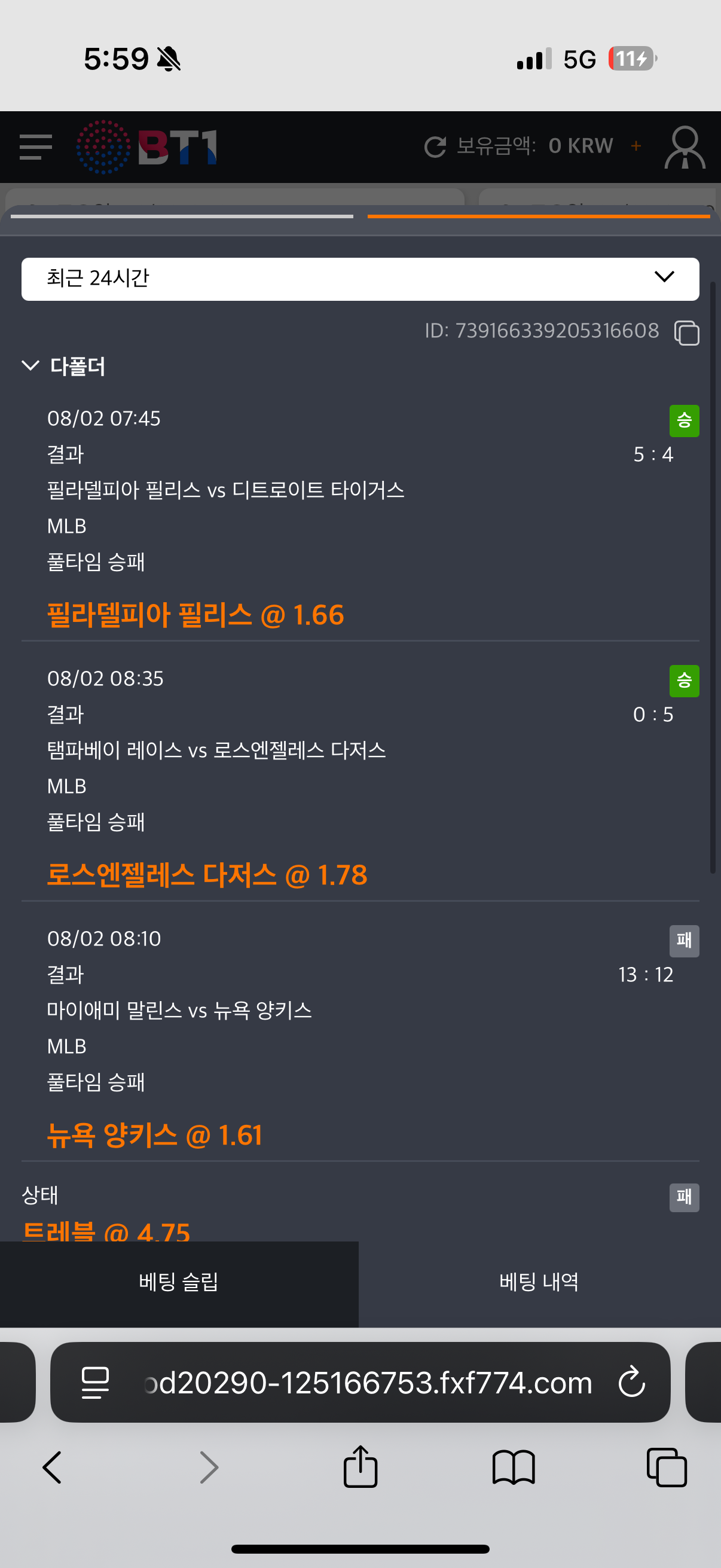
Task: Switch to the 베팅 슬립 tab
Action: point(179,1283)
